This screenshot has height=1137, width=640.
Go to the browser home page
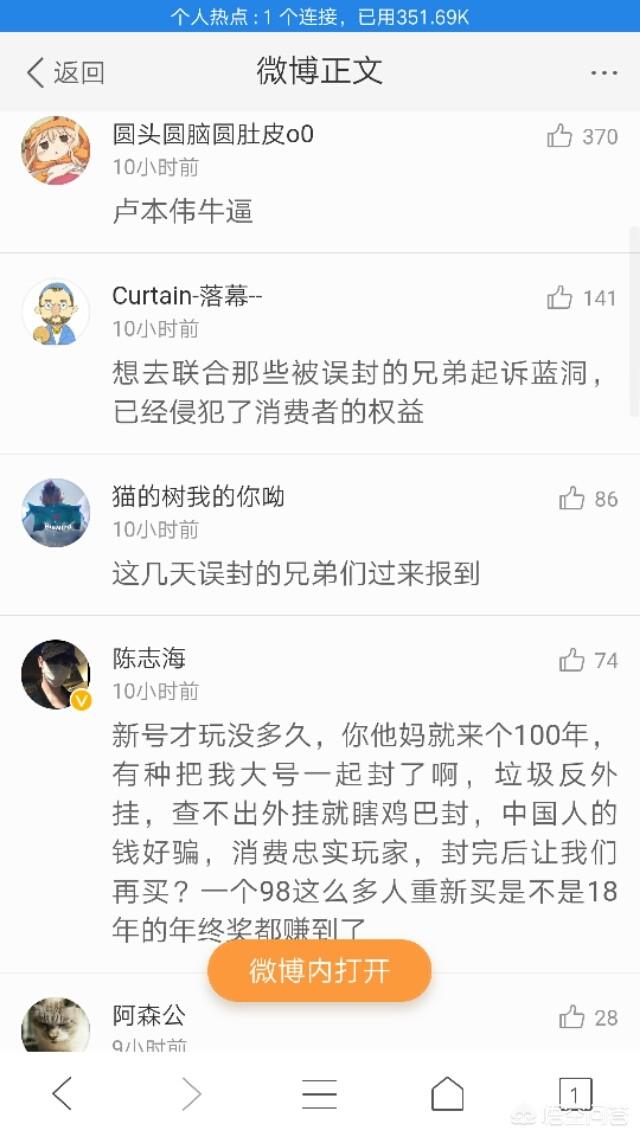click(447, 1094)
